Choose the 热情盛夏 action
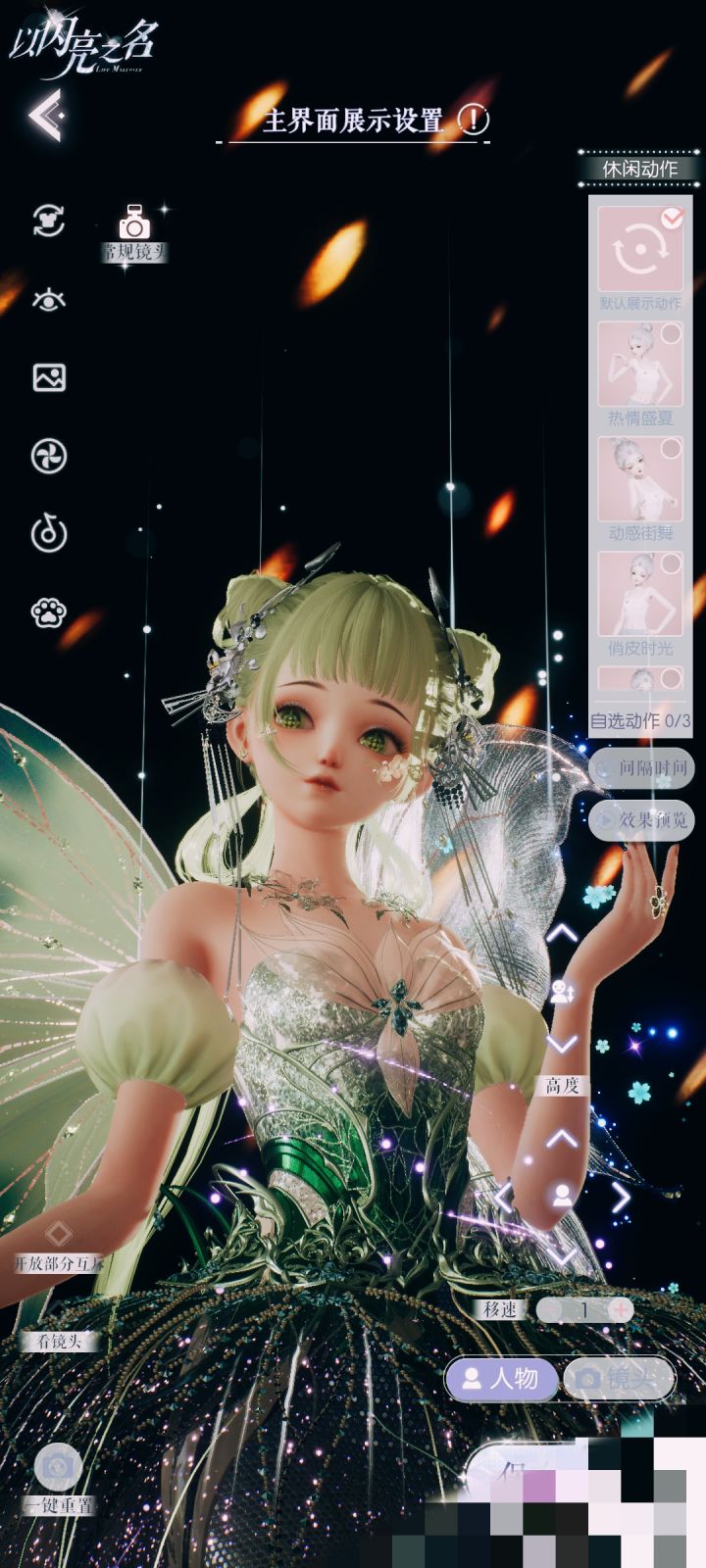The image size is (706, 1568). [x=640, y=373]
